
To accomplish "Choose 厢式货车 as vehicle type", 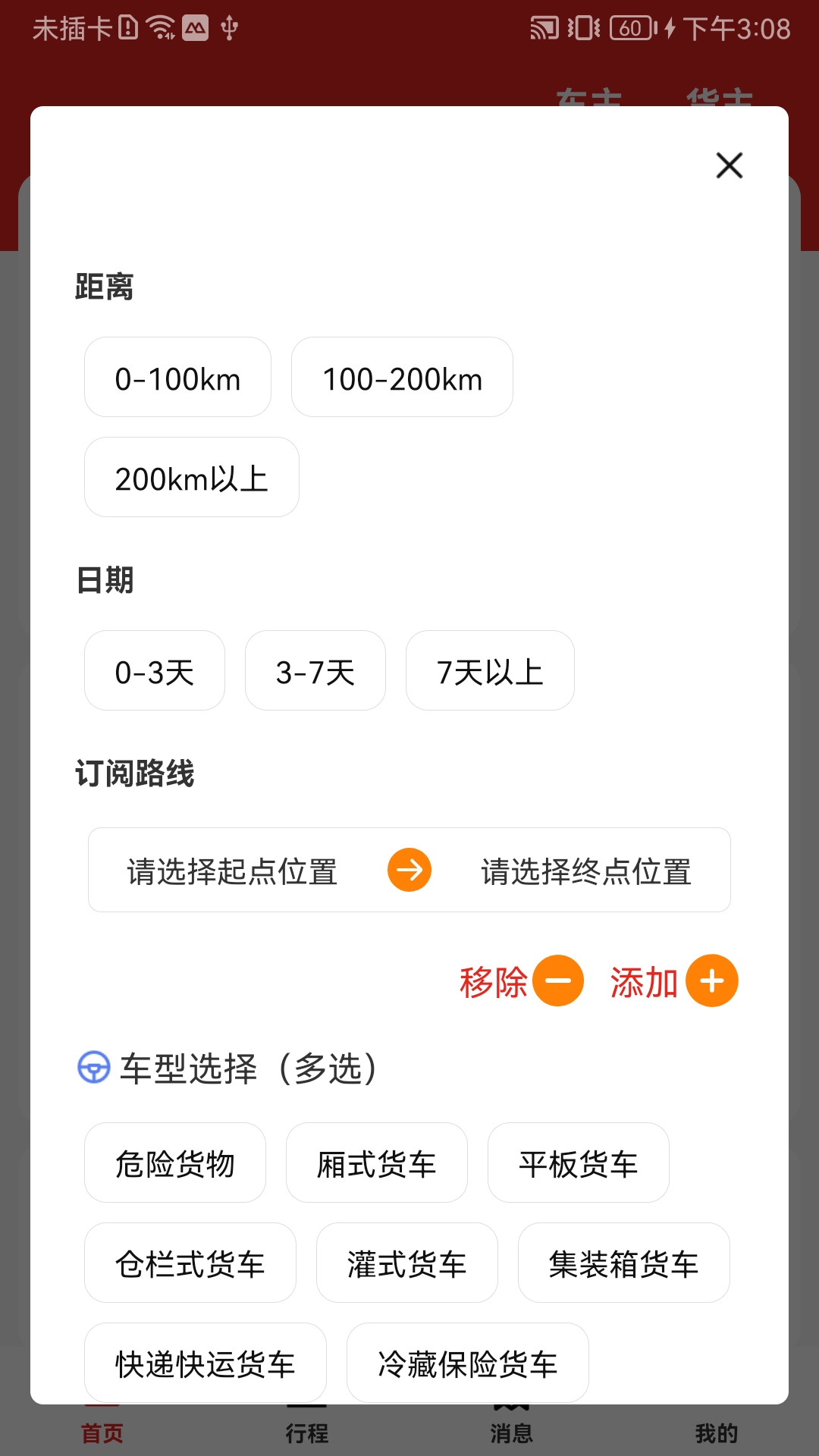I will tap(377, 1163).
